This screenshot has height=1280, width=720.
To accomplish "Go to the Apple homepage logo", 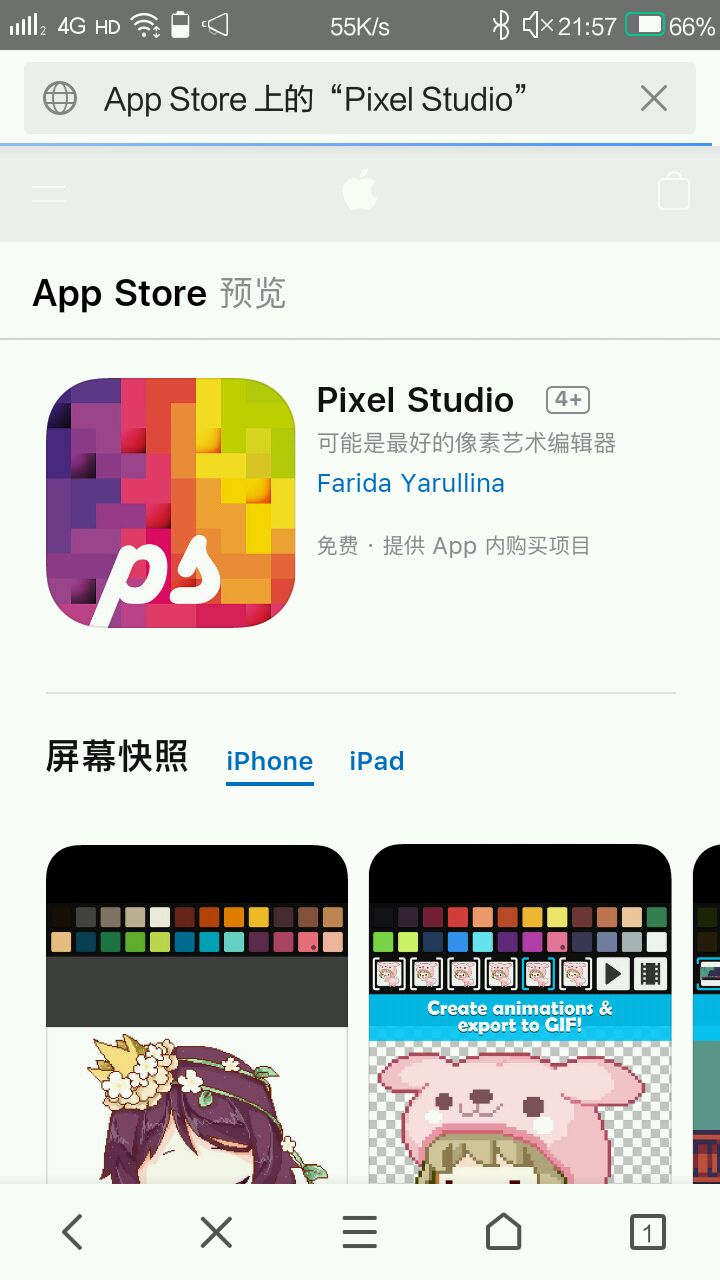I will coord(359,190).
